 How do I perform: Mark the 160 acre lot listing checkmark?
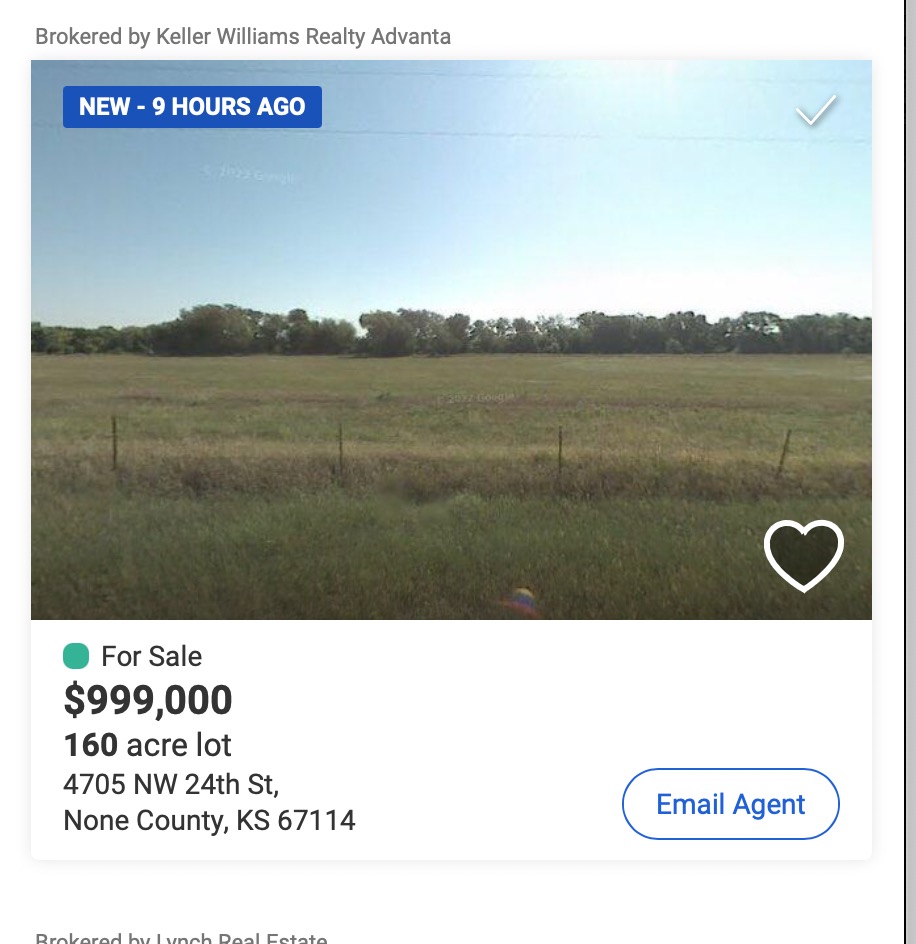pyautogui.click(x=815, y=110)
